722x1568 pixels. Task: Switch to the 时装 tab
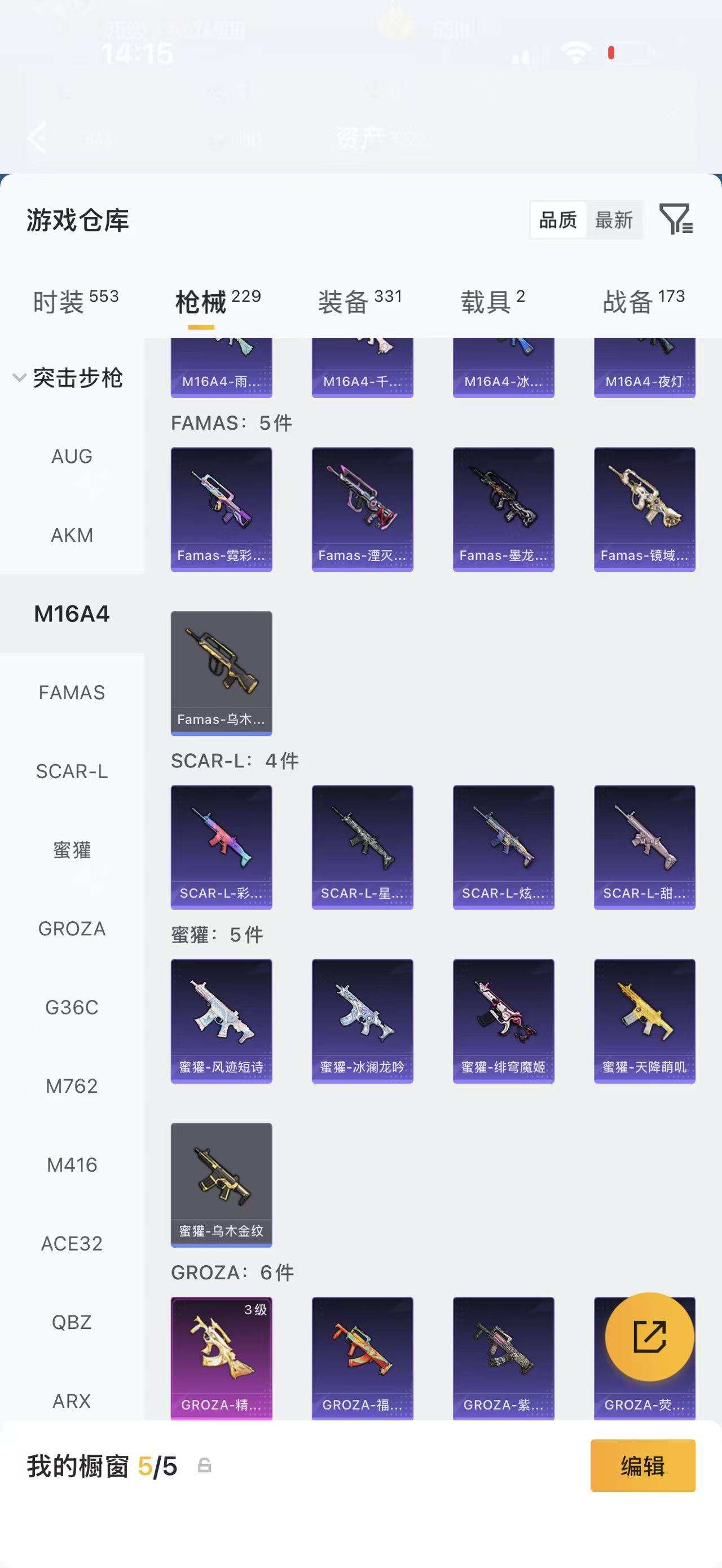(75, 302)
